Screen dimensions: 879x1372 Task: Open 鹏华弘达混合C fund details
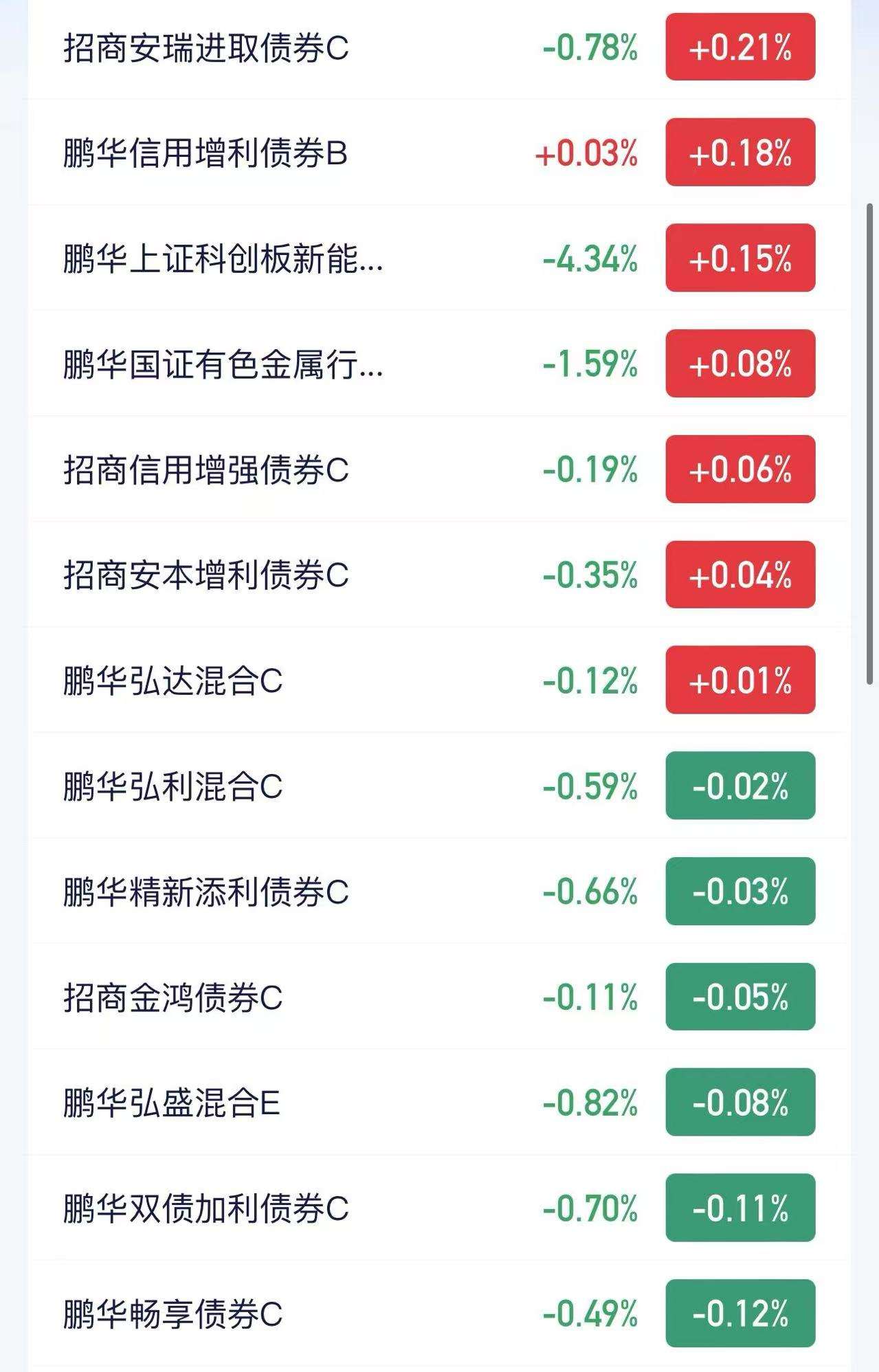click(x=439, y=681)
